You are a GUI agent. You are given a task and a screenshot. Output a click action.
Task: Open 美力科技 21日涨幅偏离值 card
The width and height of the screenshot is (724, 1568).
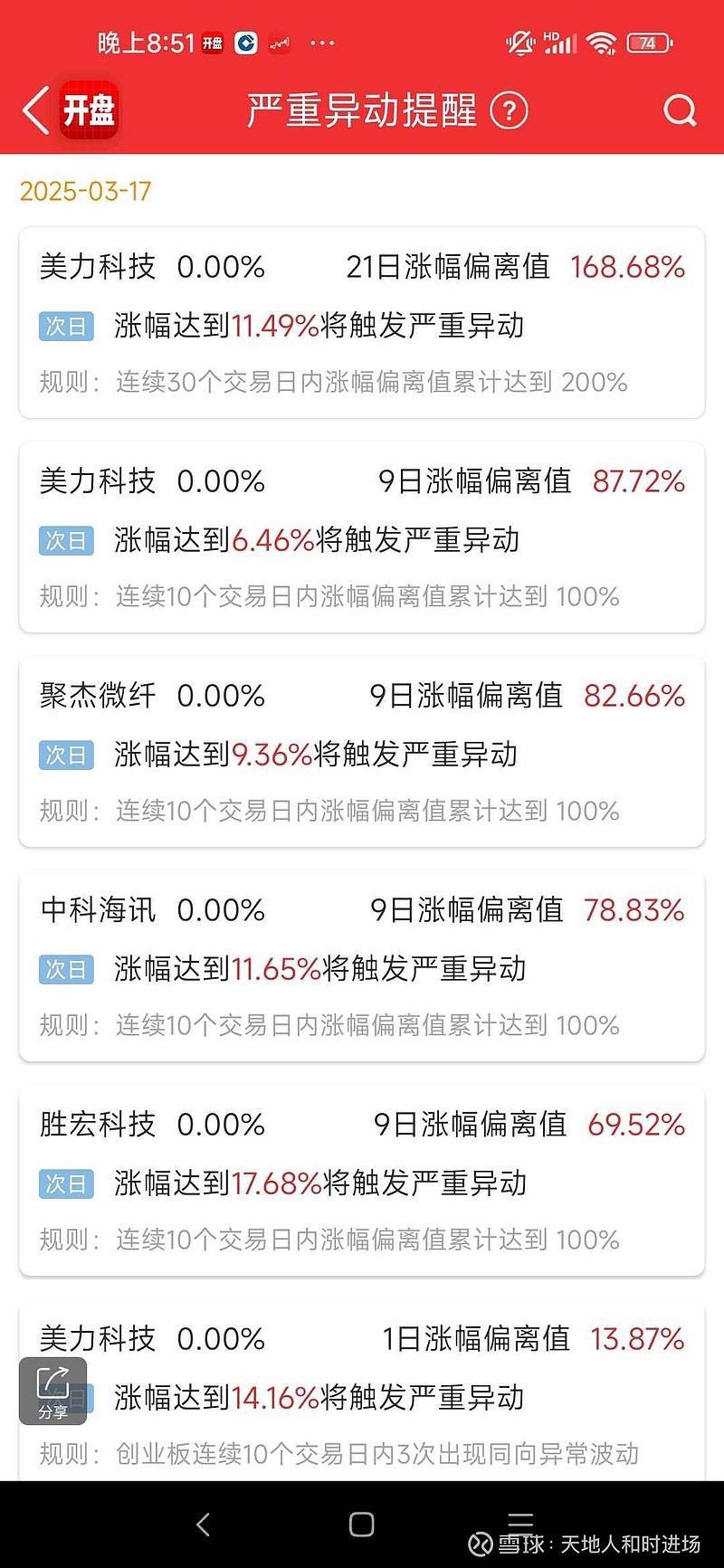click(x=362, y=323)
